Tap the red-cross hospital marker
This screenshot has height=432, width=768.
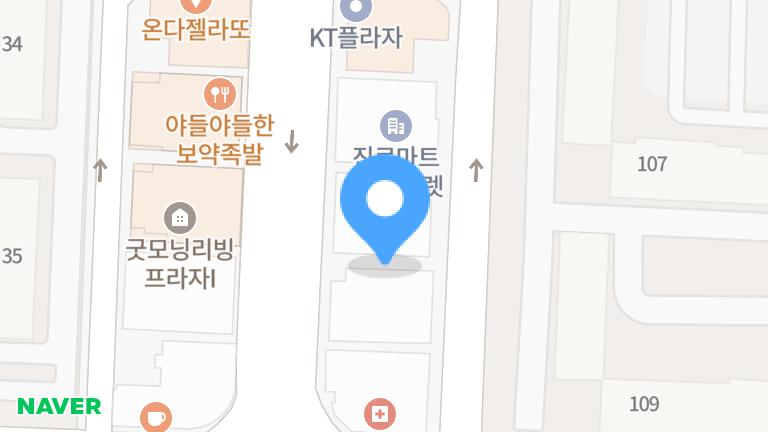pyautogui.click(x=379, y=413)
